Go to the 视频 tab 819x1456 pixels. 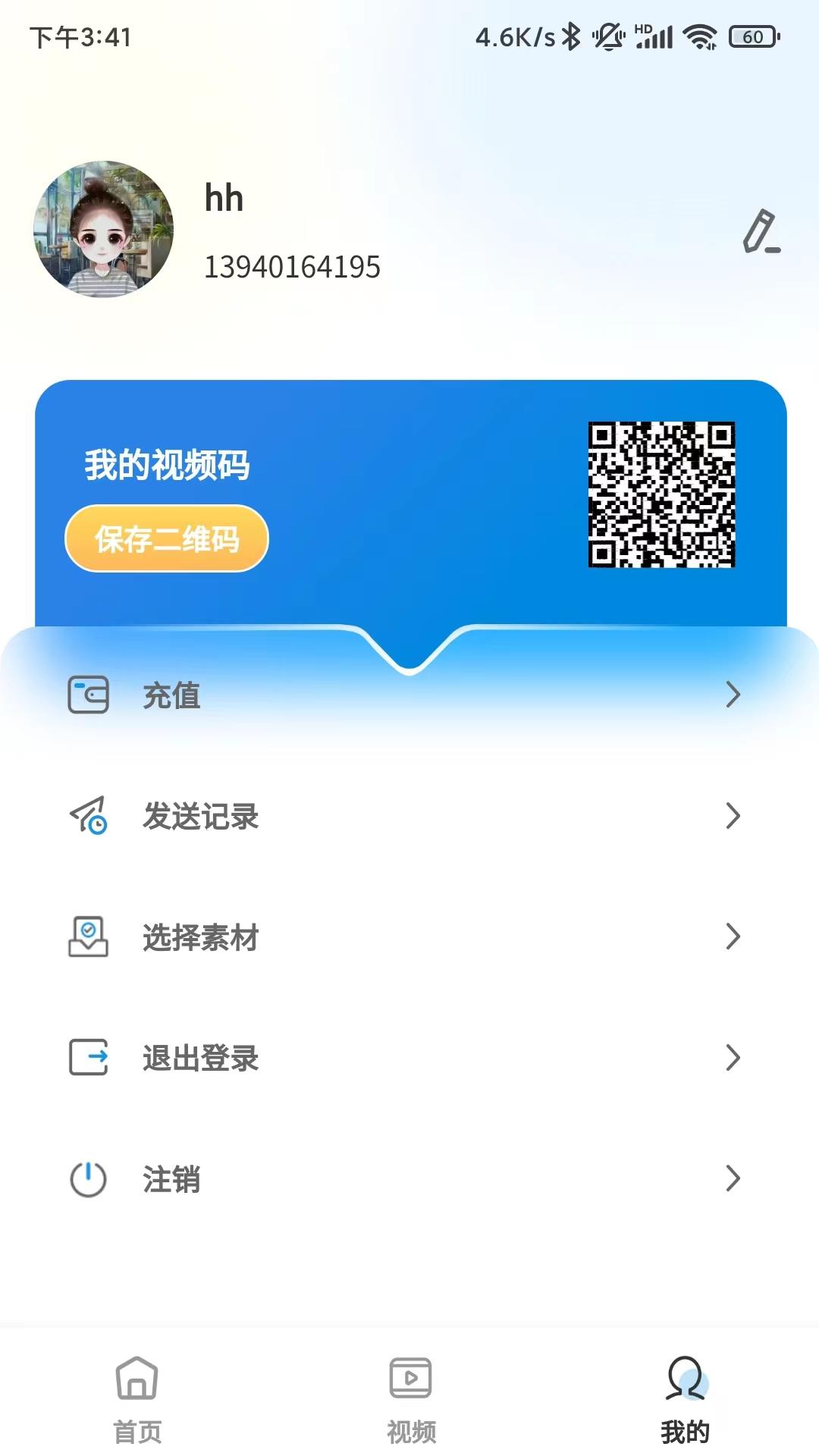pos(410,1399)
